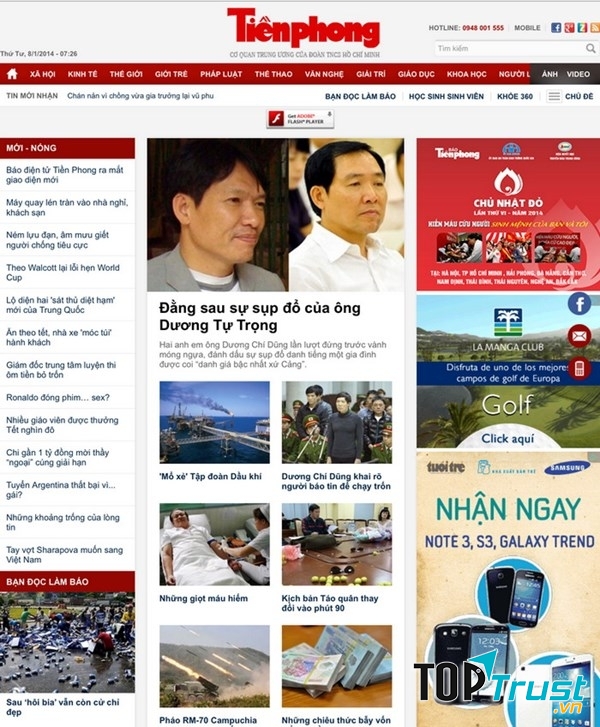
Task: Open Ronaldo đóng phim… sex? story
Action: tap(58, 397)
